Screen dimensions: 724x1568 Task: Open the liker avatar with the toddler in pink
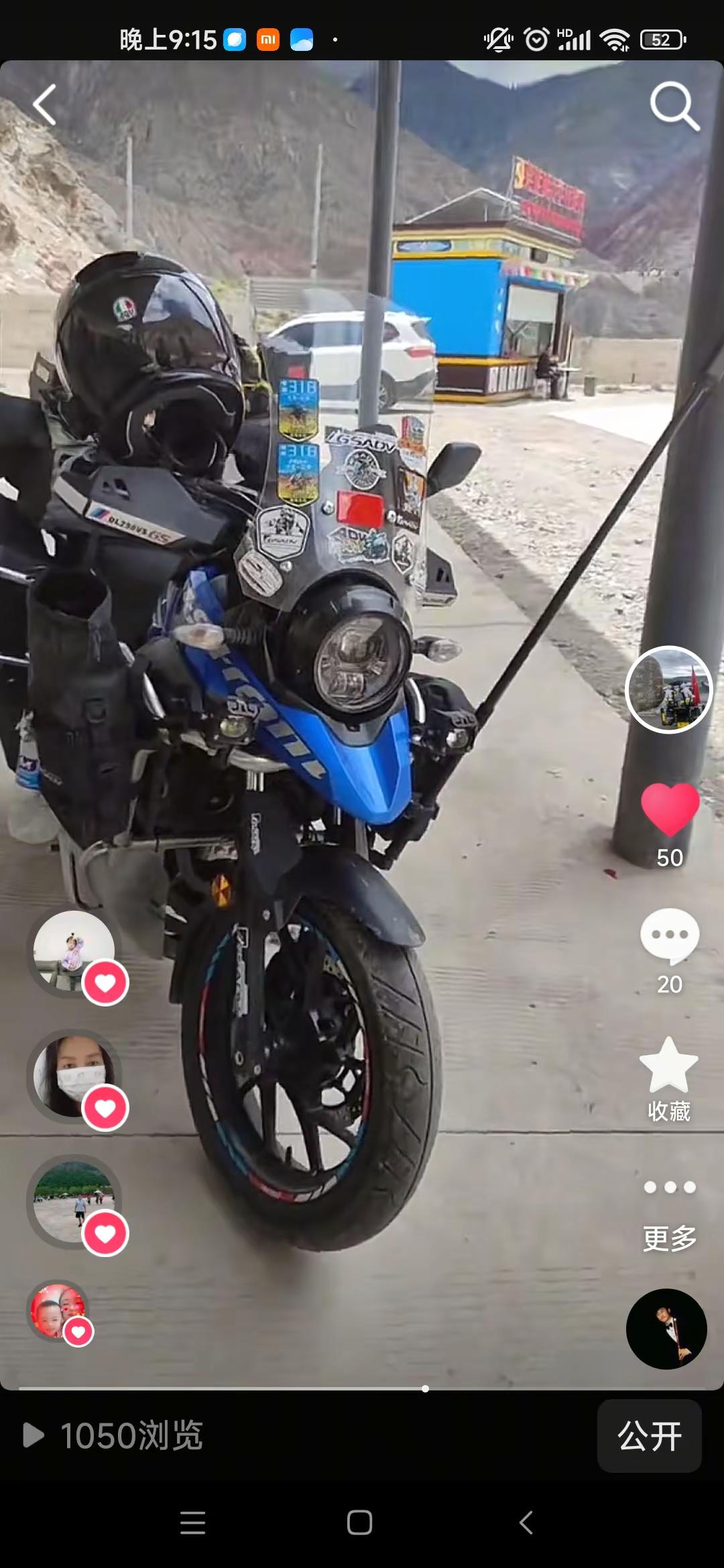[x=74, y=951]
